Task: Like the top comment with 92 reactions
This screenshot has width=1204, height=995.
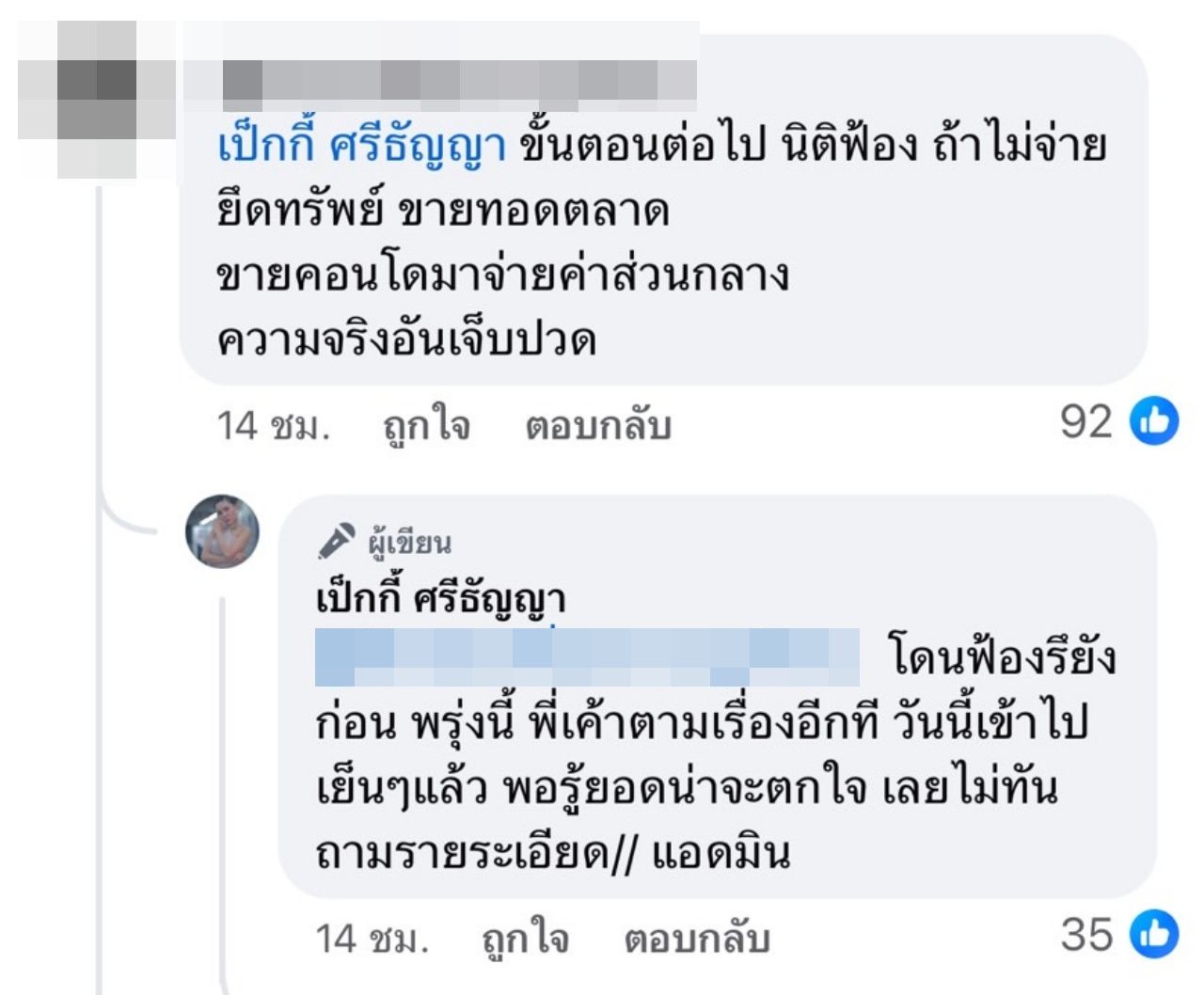Action: pos(426,426)
